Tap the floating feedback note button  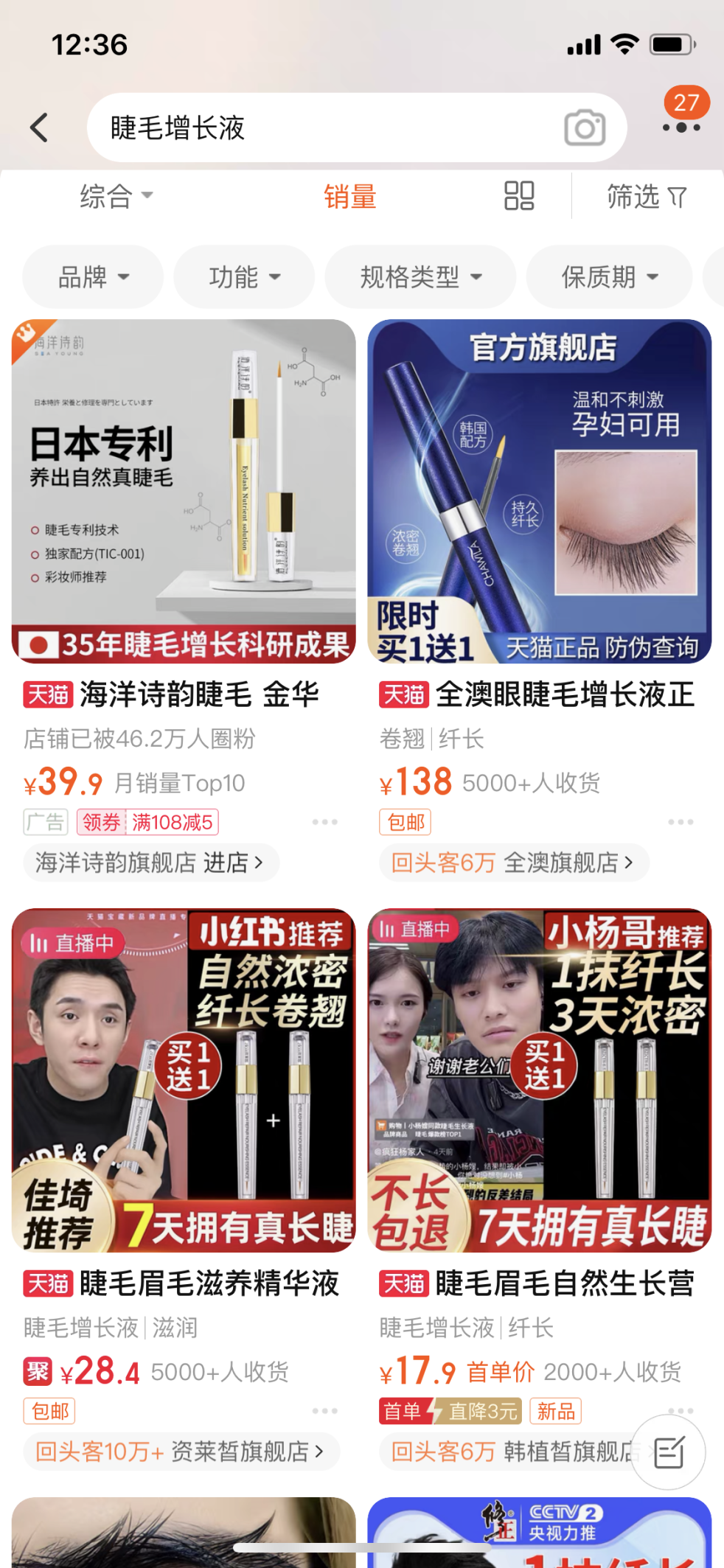pos(668,1453)
